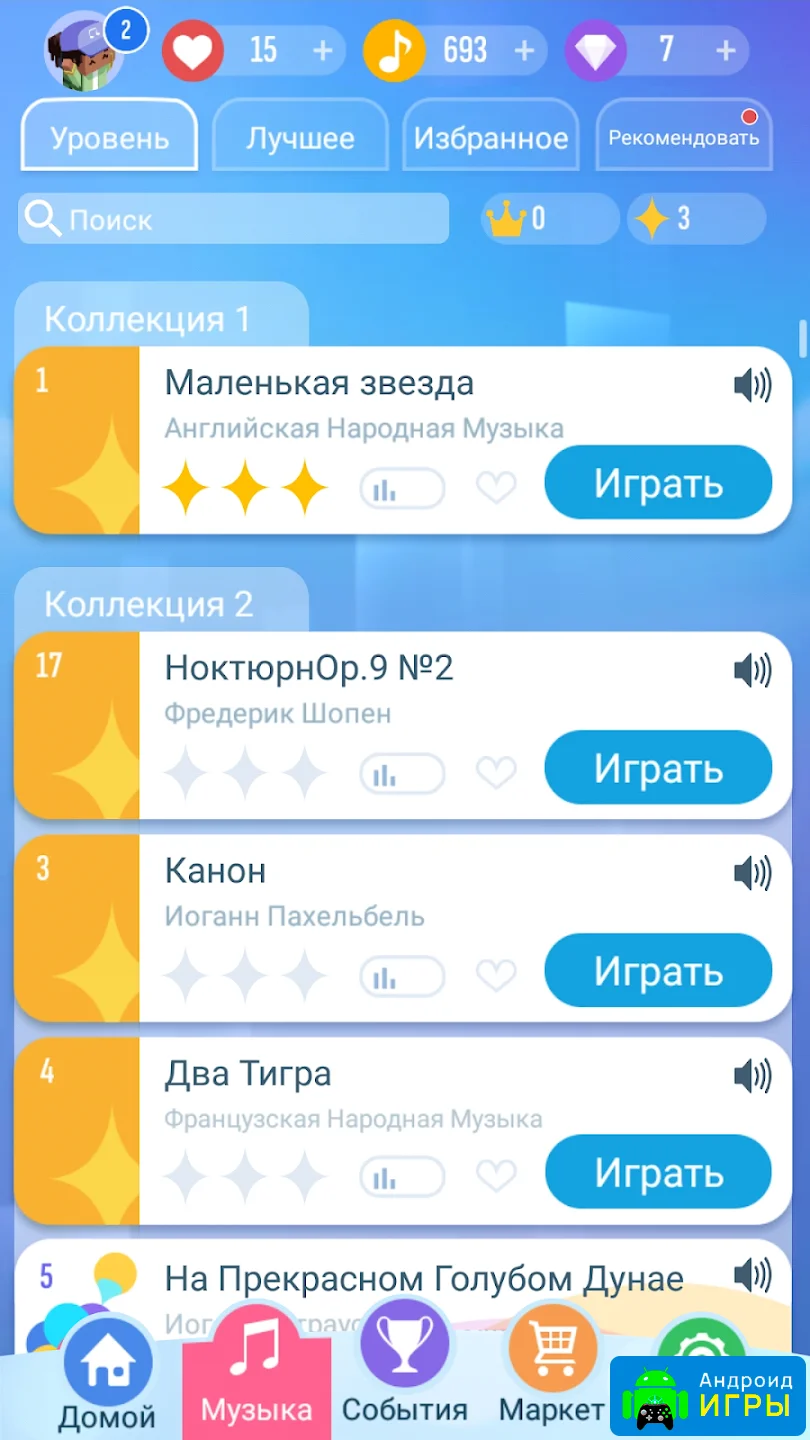Add Маленькая звезда to favorites
The height and width of the screenshot is (1440, 810).
(496, 488)
